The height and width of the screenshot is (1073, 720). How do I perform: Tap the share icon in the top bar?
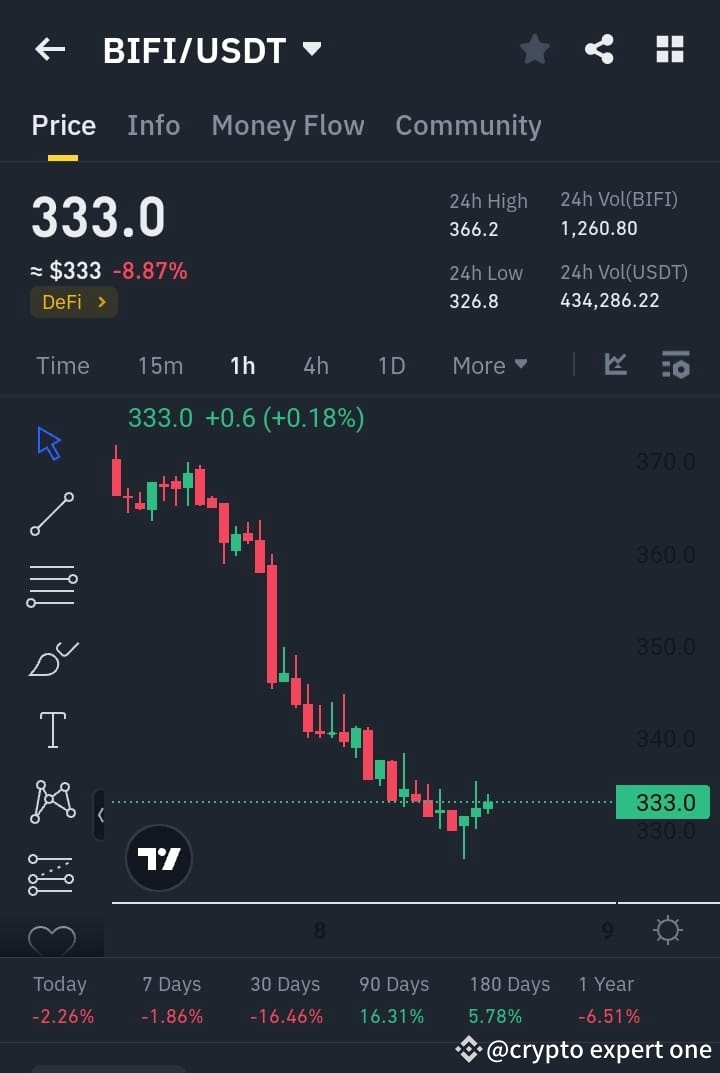click(599, 48)
